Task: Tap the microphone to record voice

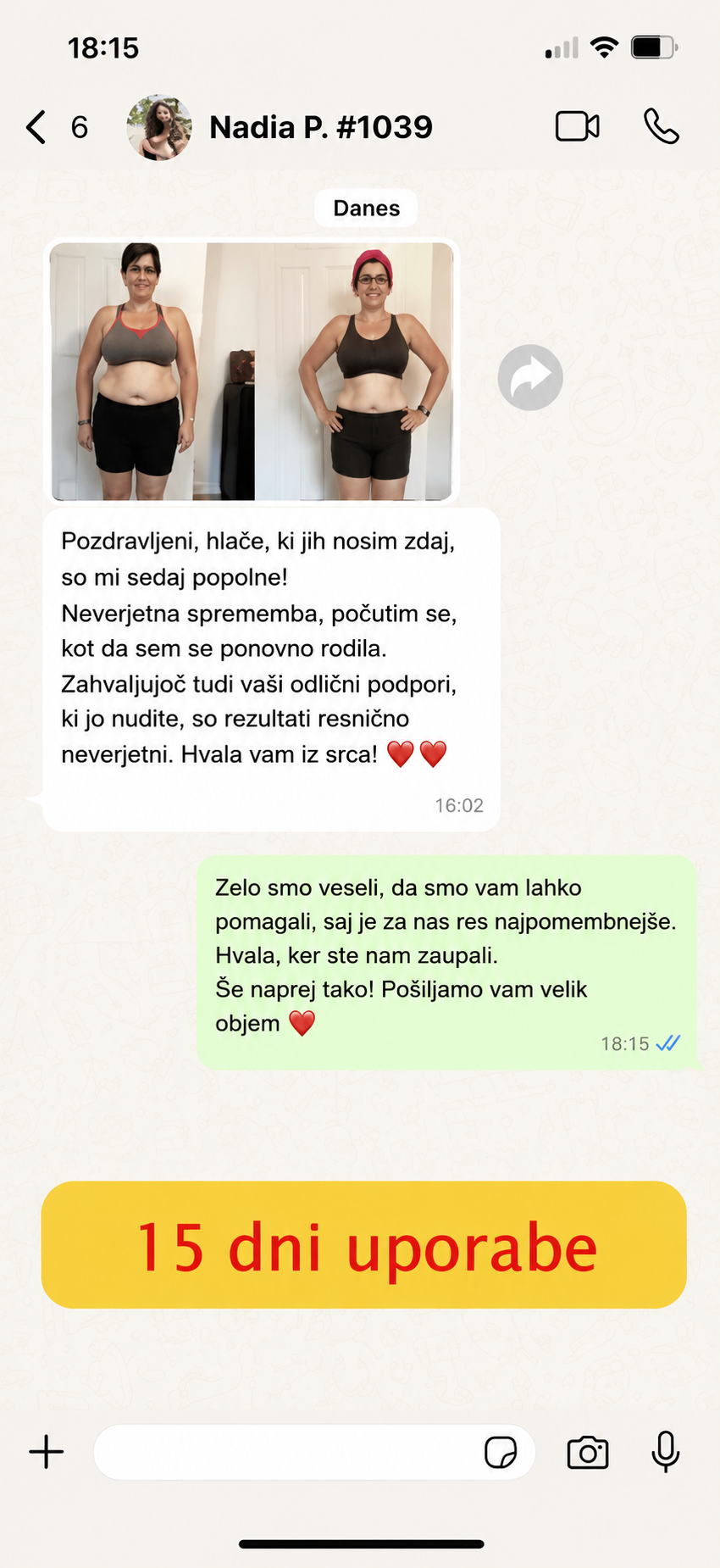Action: pos(665,1452)
